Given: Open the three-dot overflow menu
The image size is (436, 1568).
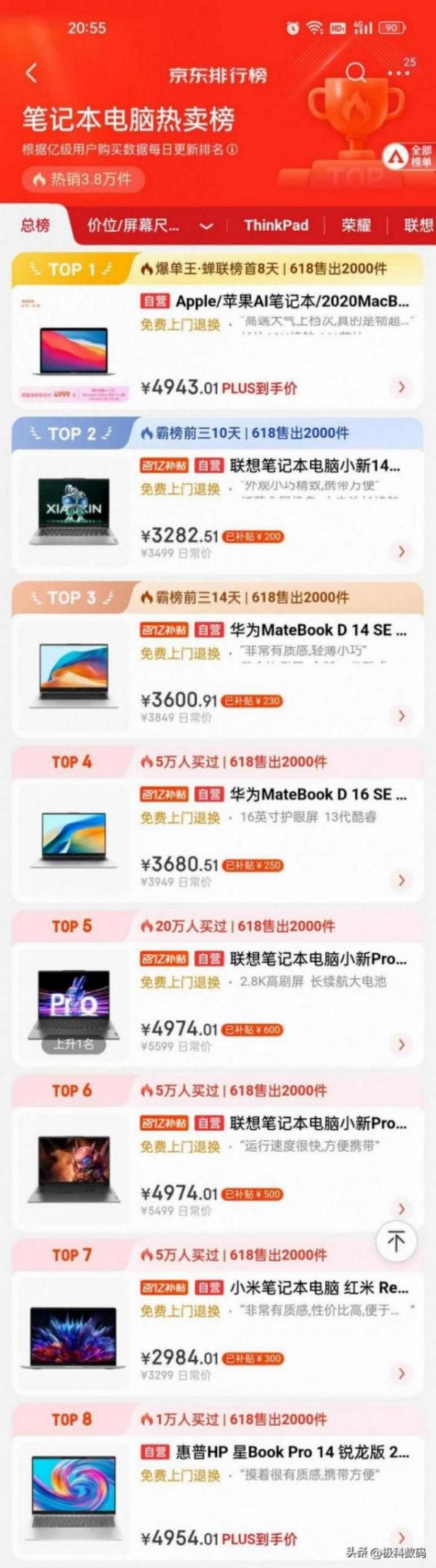Looking at the screenshot, I should [x=398, y=73].
